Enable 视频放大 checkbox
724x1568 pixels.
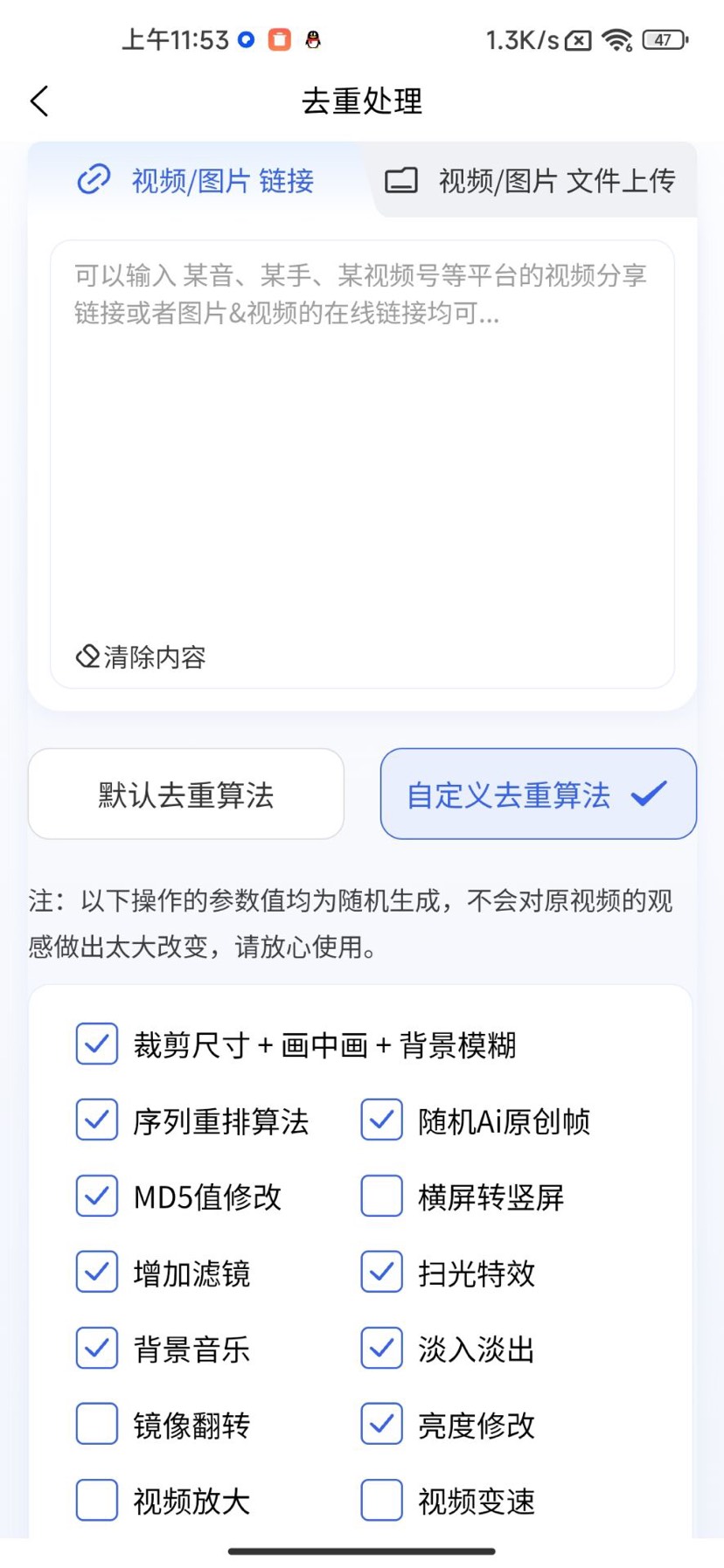[x=97, y=1501]
